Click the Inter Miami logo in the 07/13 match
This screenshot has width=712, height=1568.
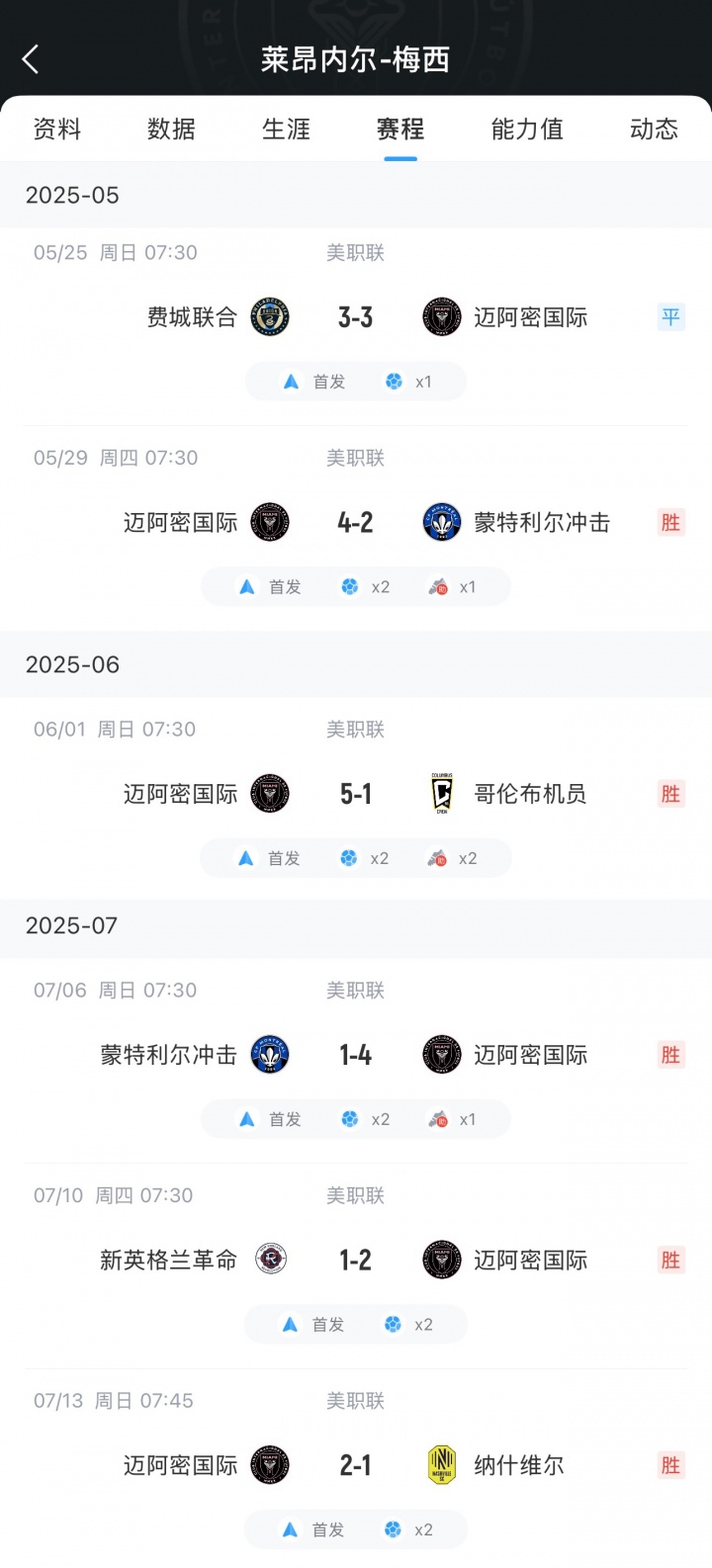coord(271,1465)
